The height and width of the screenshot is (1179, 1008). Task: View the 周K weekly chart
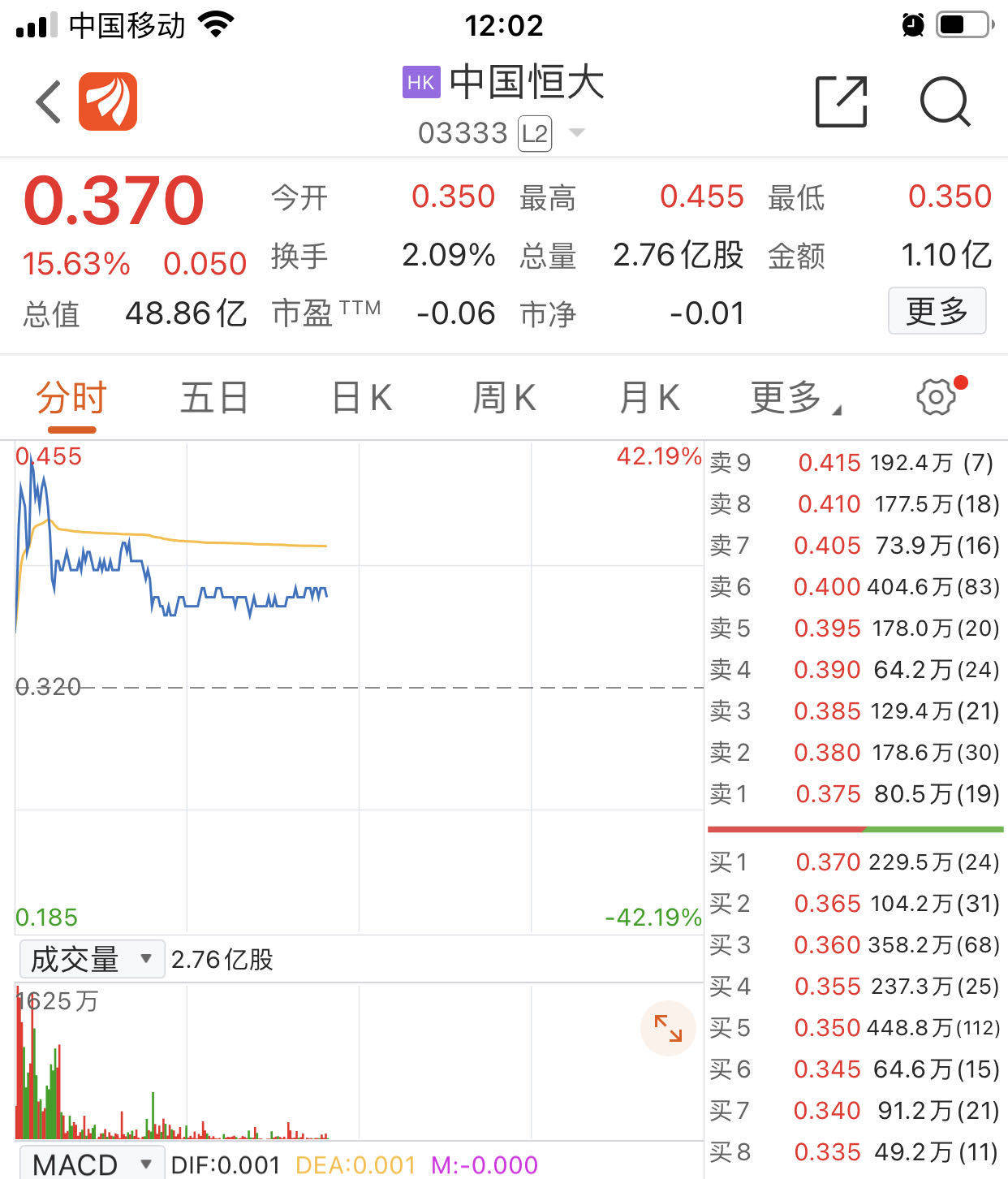click(x=504, y=399)
